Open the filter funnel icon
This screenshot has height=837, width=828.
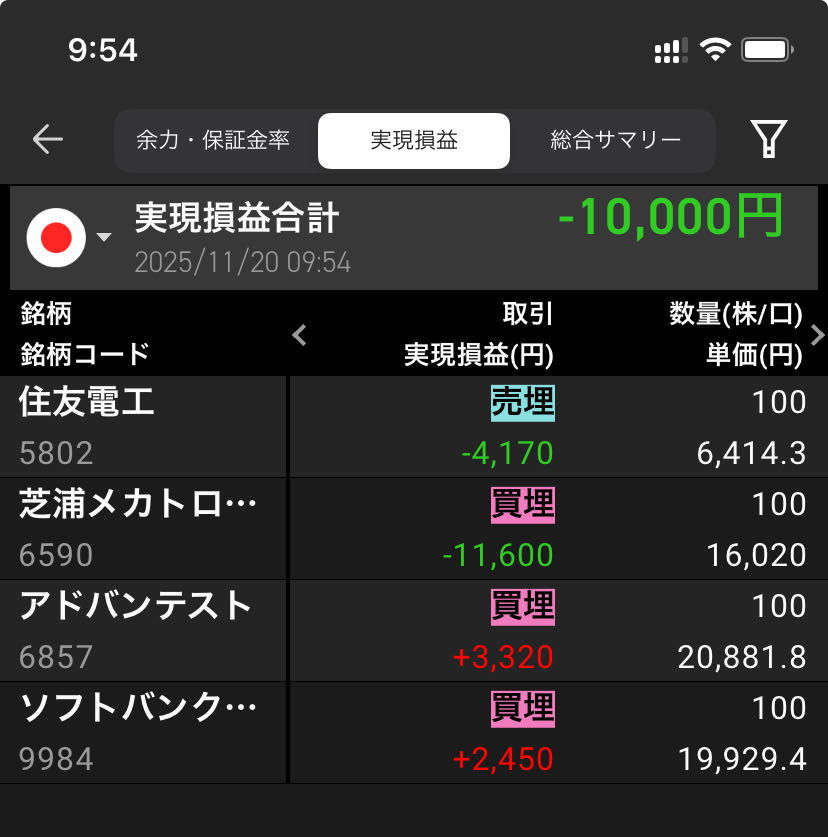coord(768,140)
